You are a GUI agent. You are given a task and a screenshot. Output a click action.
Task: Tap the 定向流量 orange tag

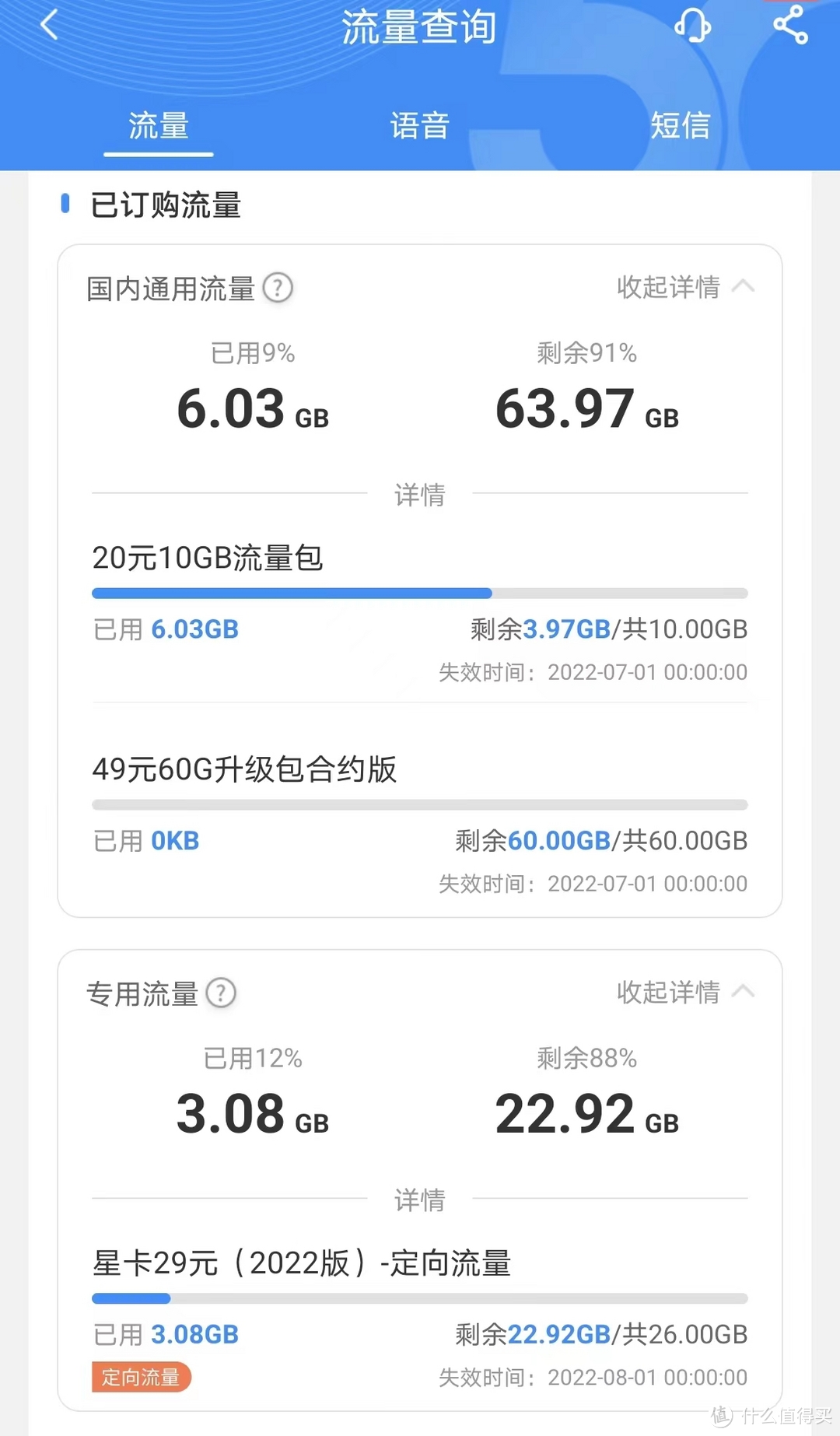tap(142, 1377)
